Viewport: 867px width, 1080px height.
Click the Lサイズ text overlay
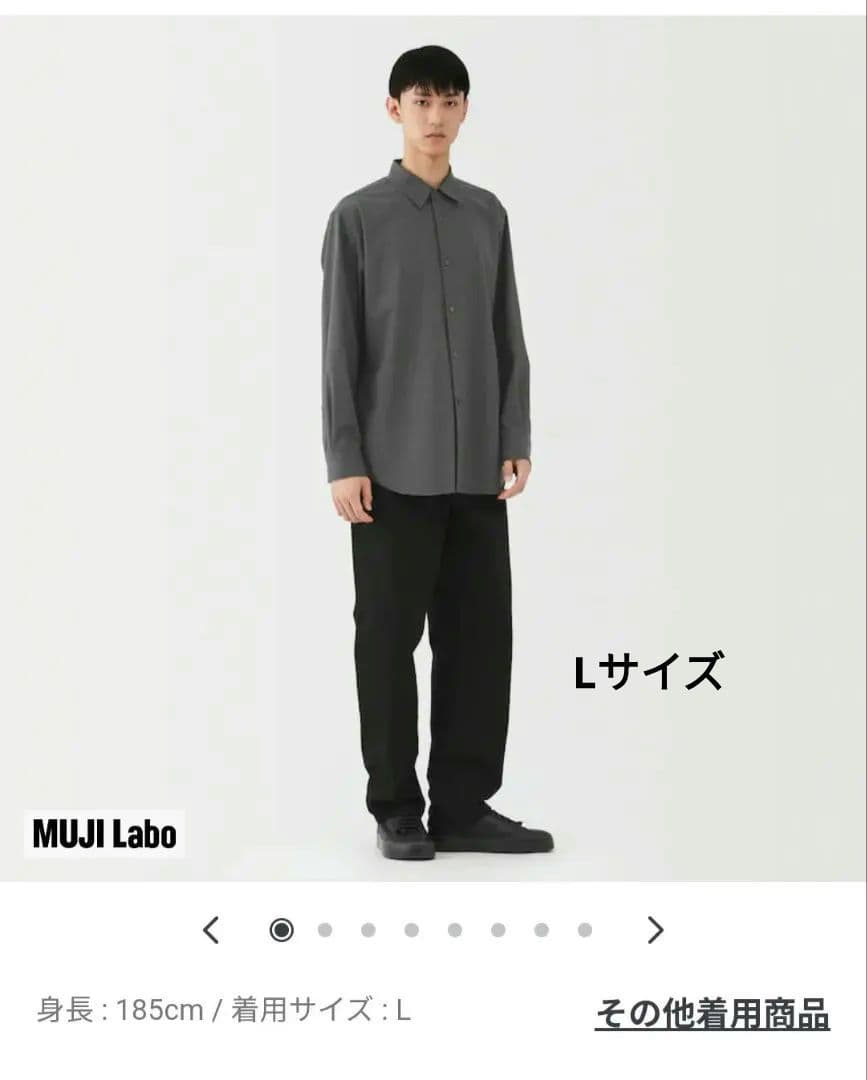[651, 669]
